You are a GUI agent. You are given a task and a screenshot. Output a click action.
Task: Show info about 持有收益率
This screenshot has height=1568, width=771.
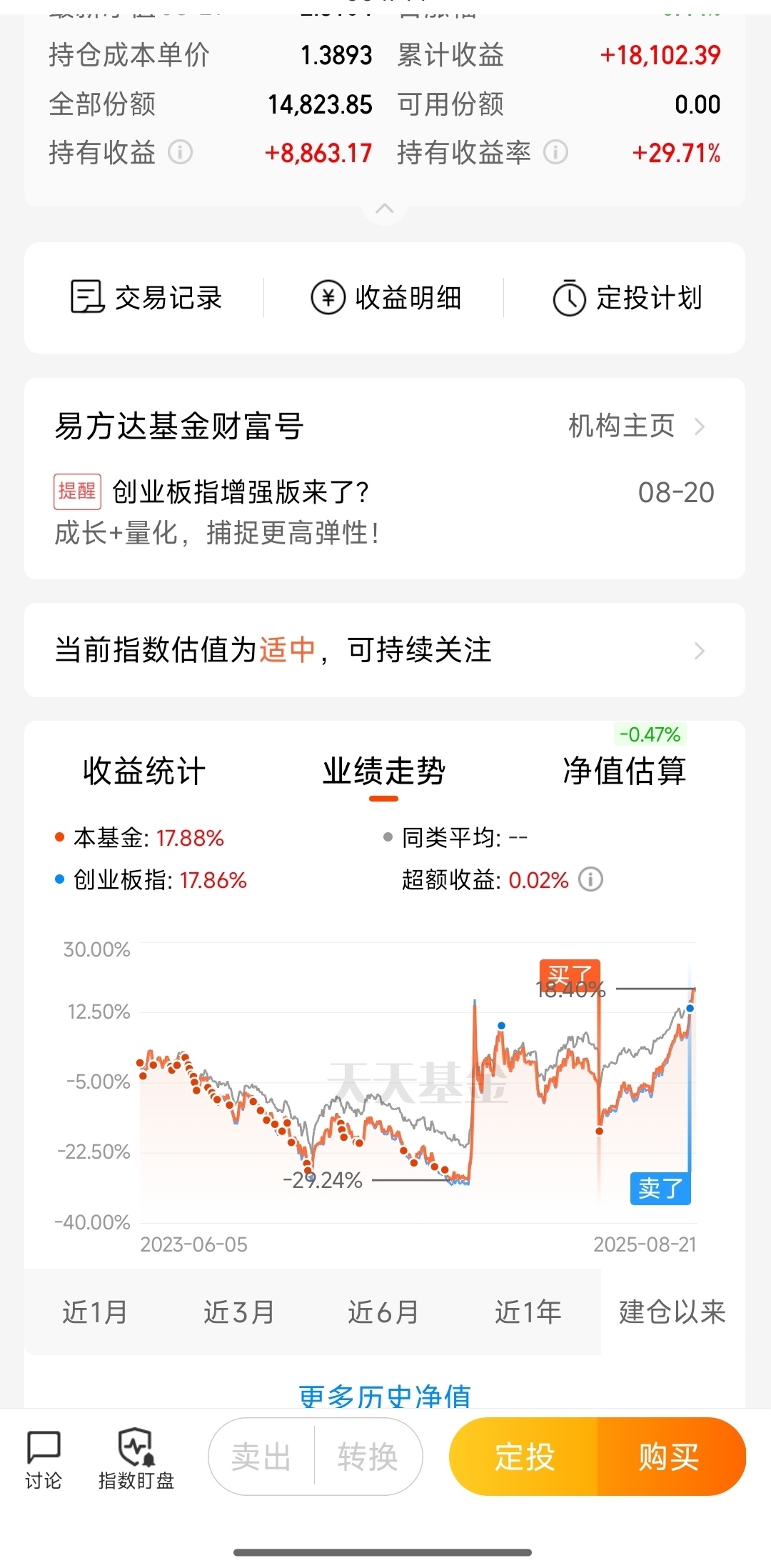pos(555,152)
